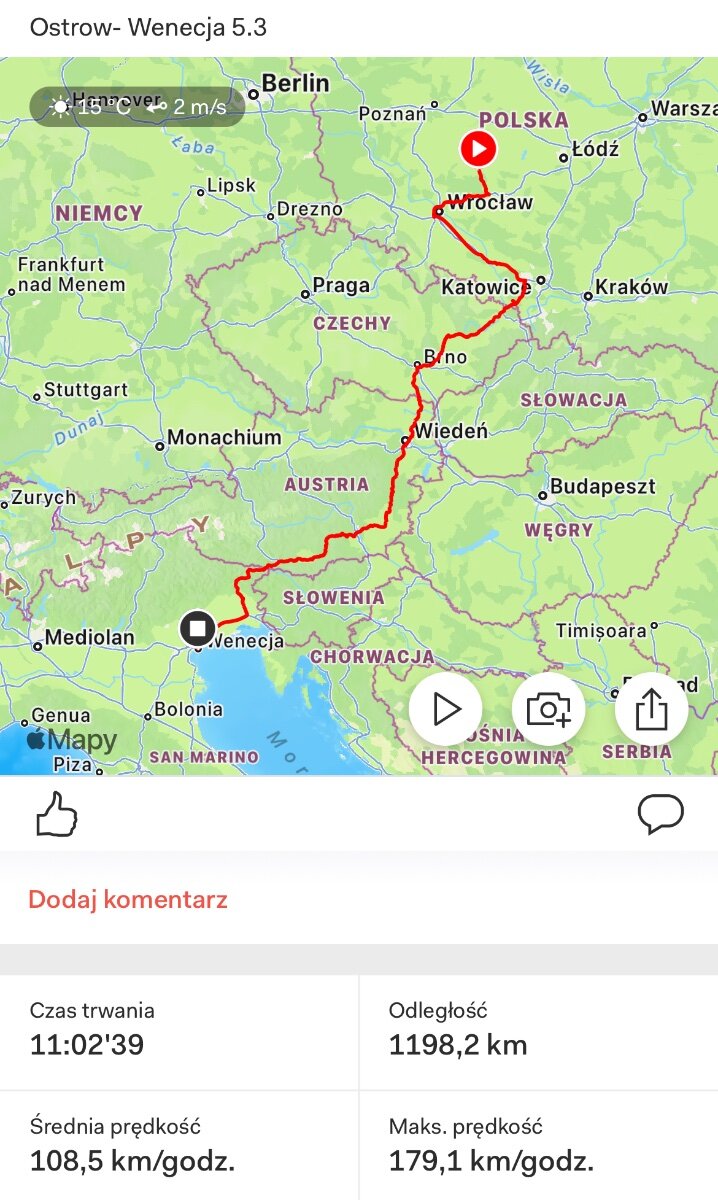Play the route replay animation
This screenshot has height=1200, width=718.
[445, 709]
